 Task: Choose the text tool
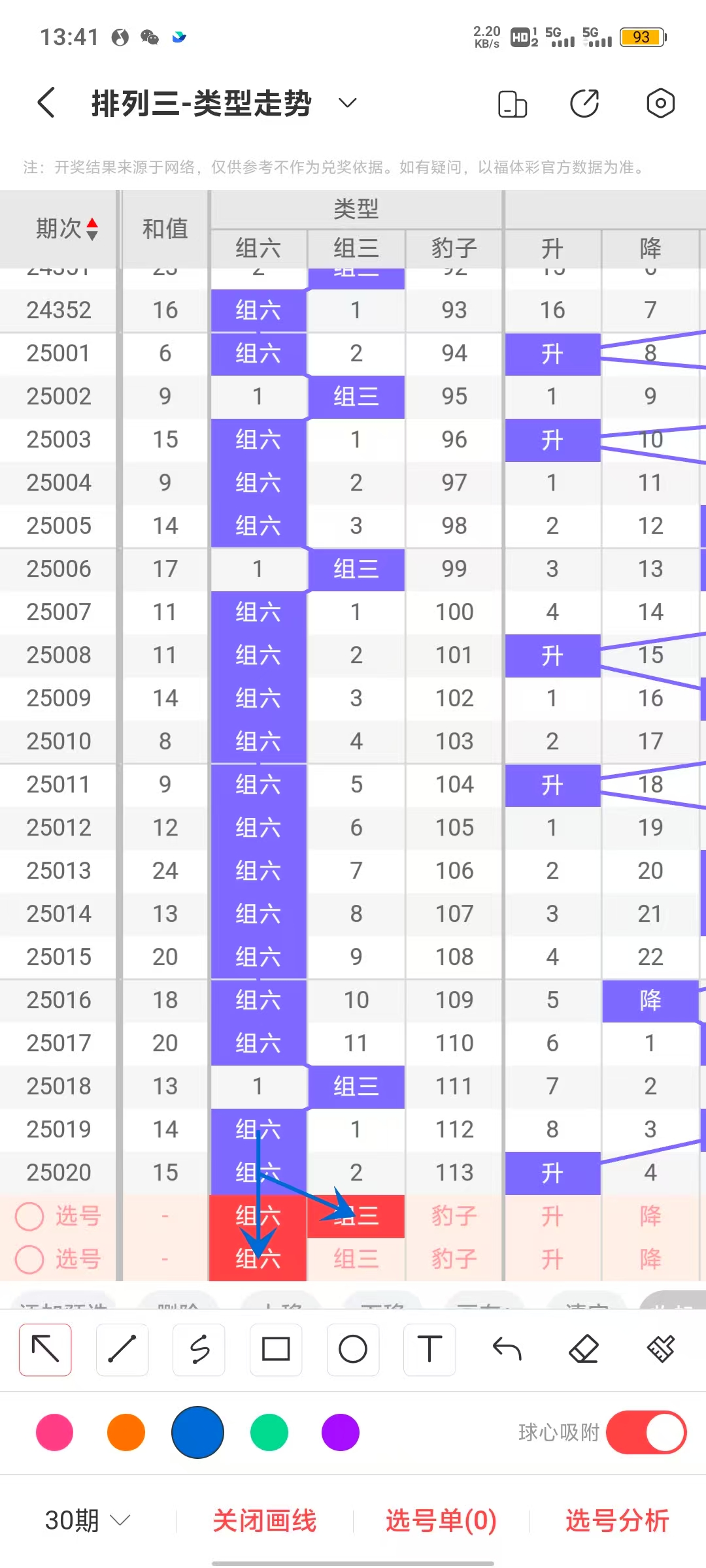(x=429, y=1349)
